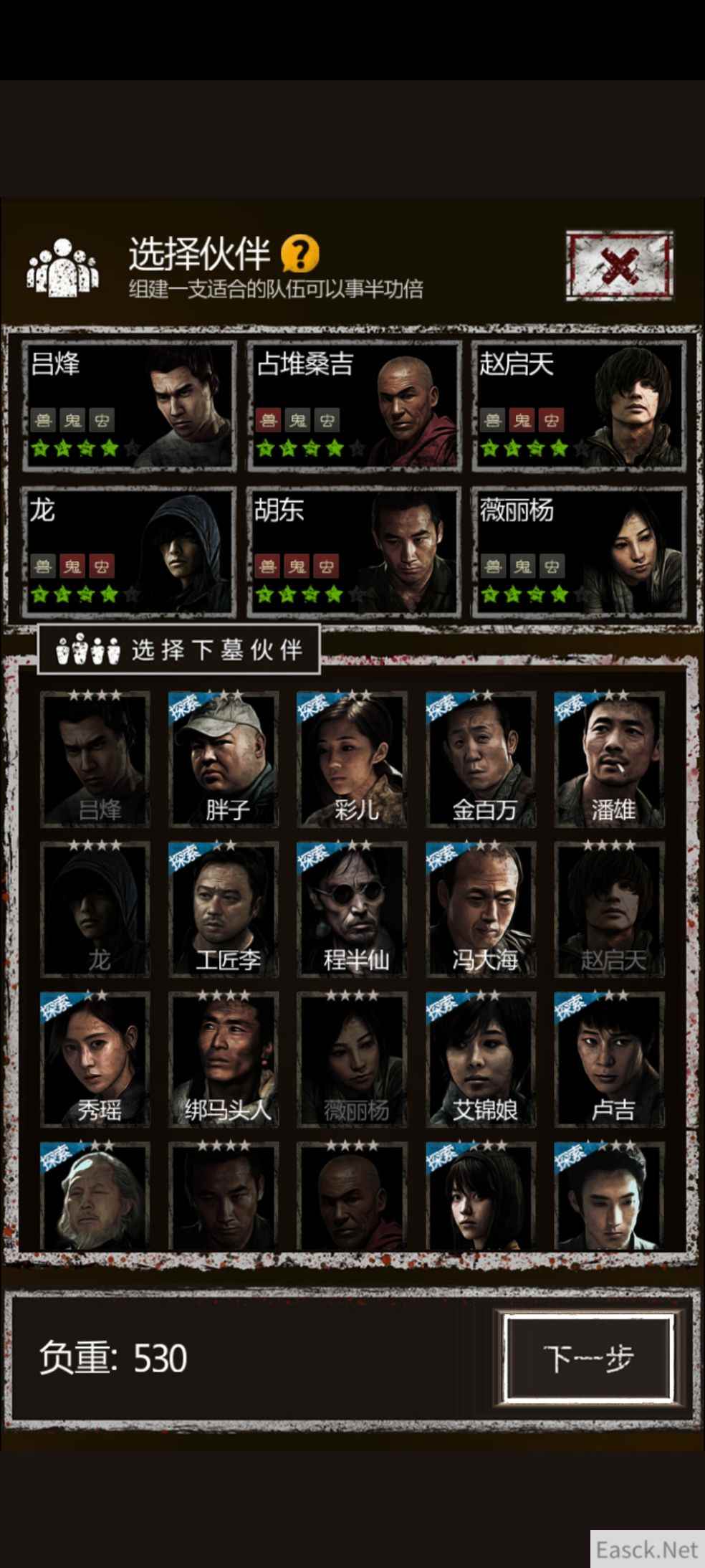Tap selected partner card 龙

(130, 552)
